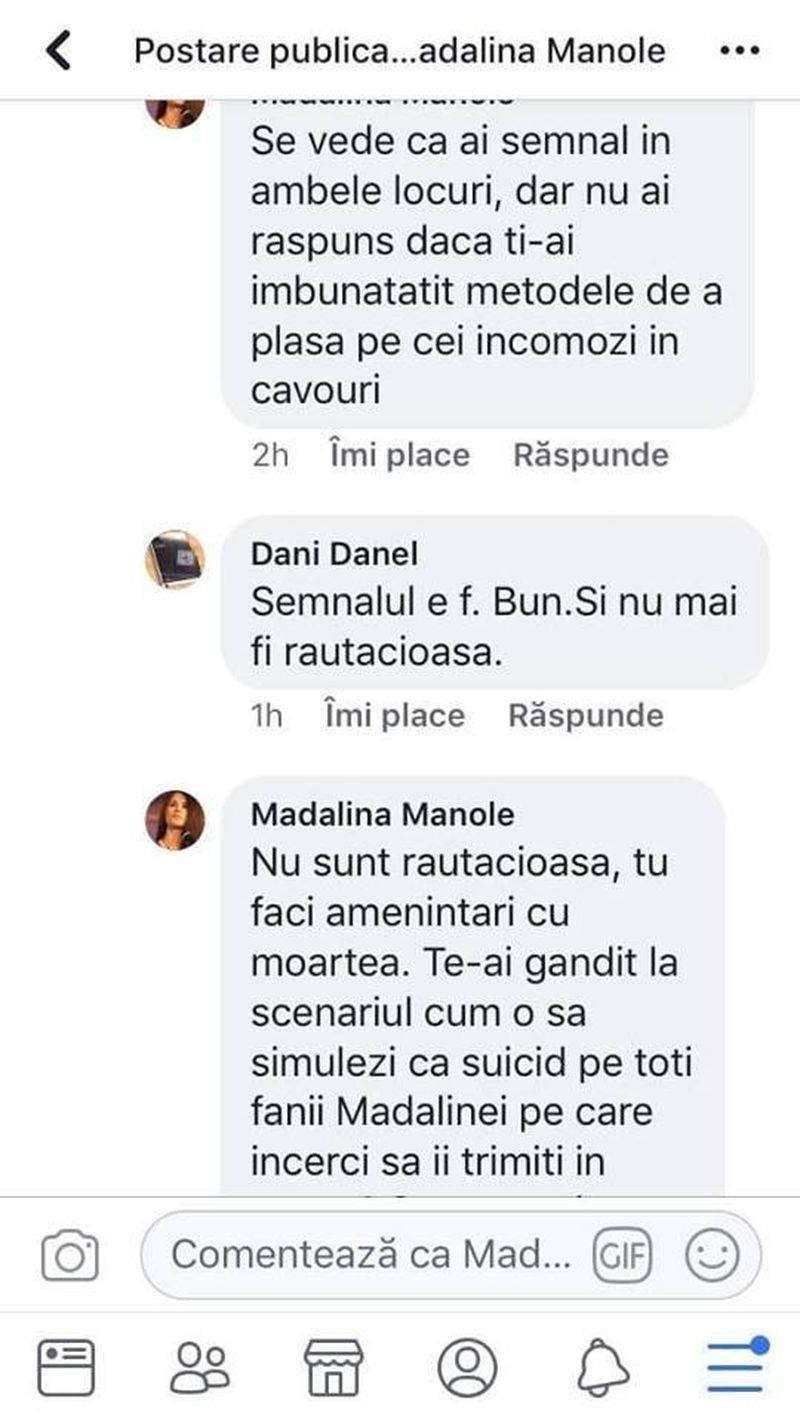Screen dimensions: 800x1423
Task: Like Dani Danel's comment
Action: (x=394, y=716)
